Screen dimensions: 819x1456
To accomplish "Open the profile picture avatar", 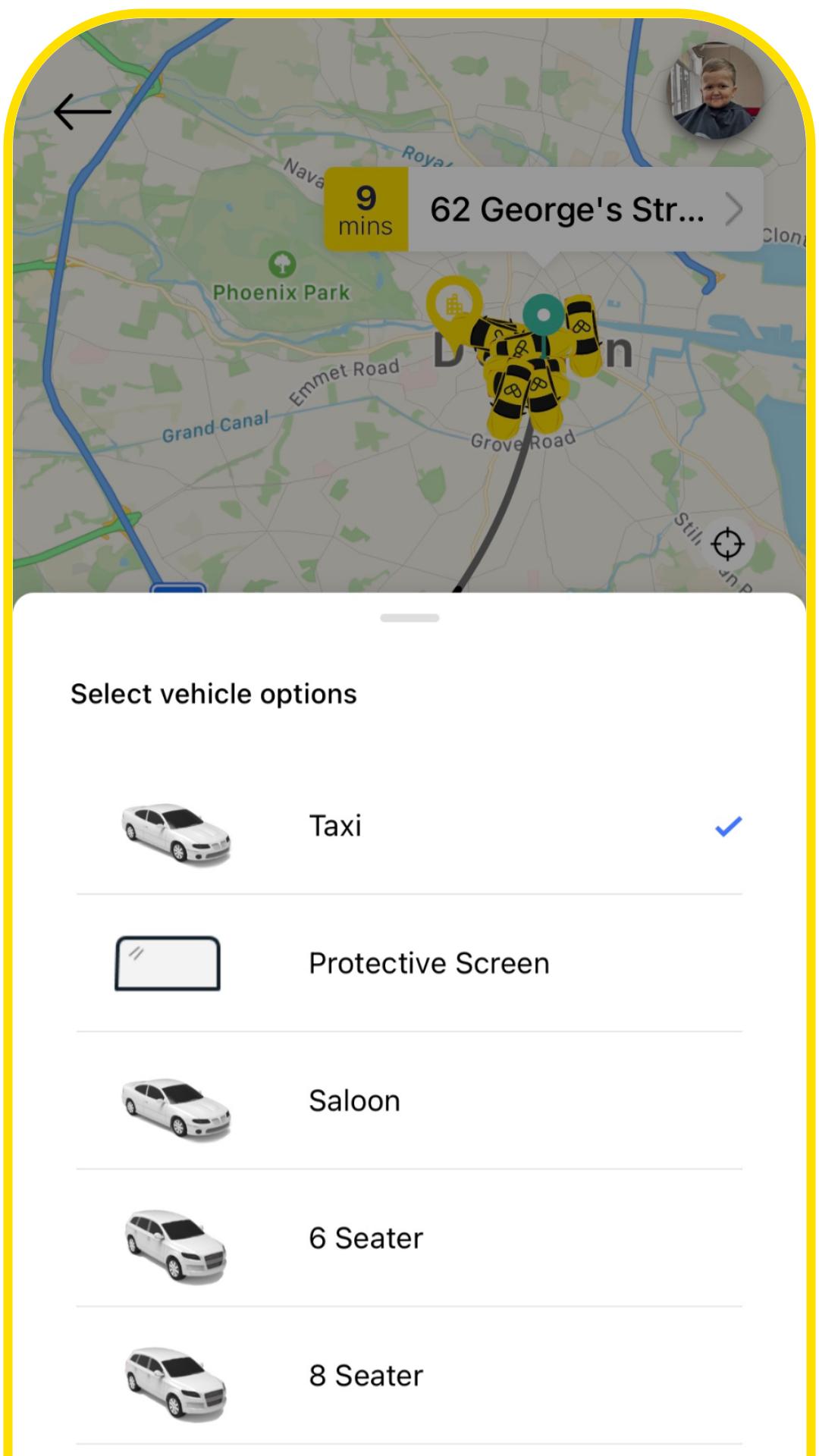I will 714,91.
